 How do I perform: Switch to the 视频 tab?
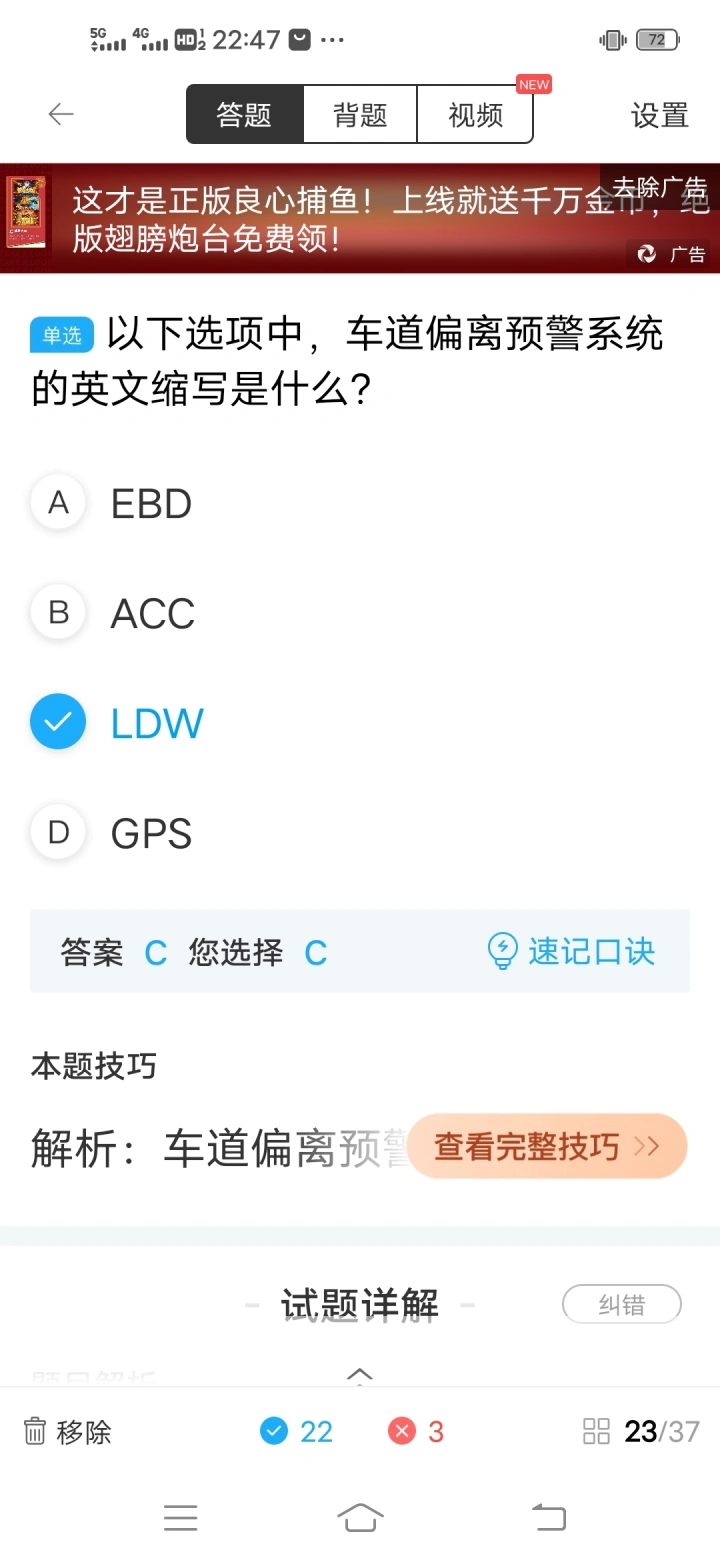(475, 115)
